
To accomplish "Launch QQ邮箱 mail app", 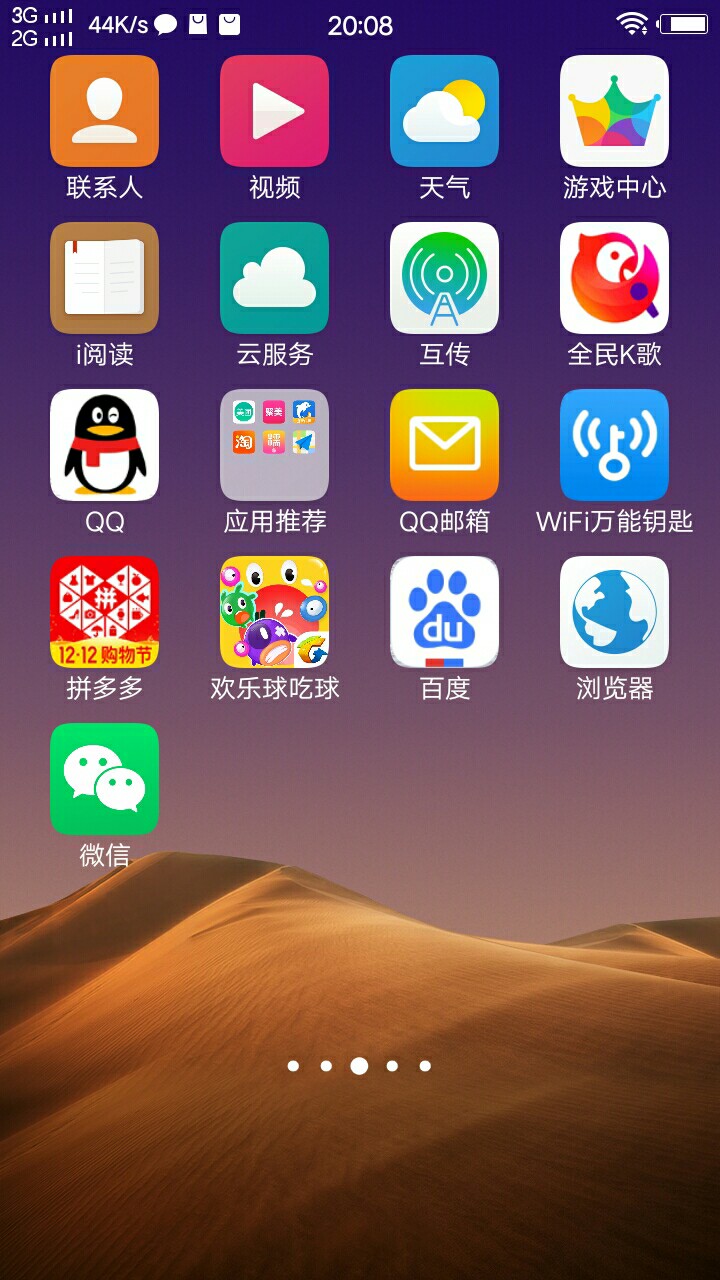I will (x=444, y=445).
